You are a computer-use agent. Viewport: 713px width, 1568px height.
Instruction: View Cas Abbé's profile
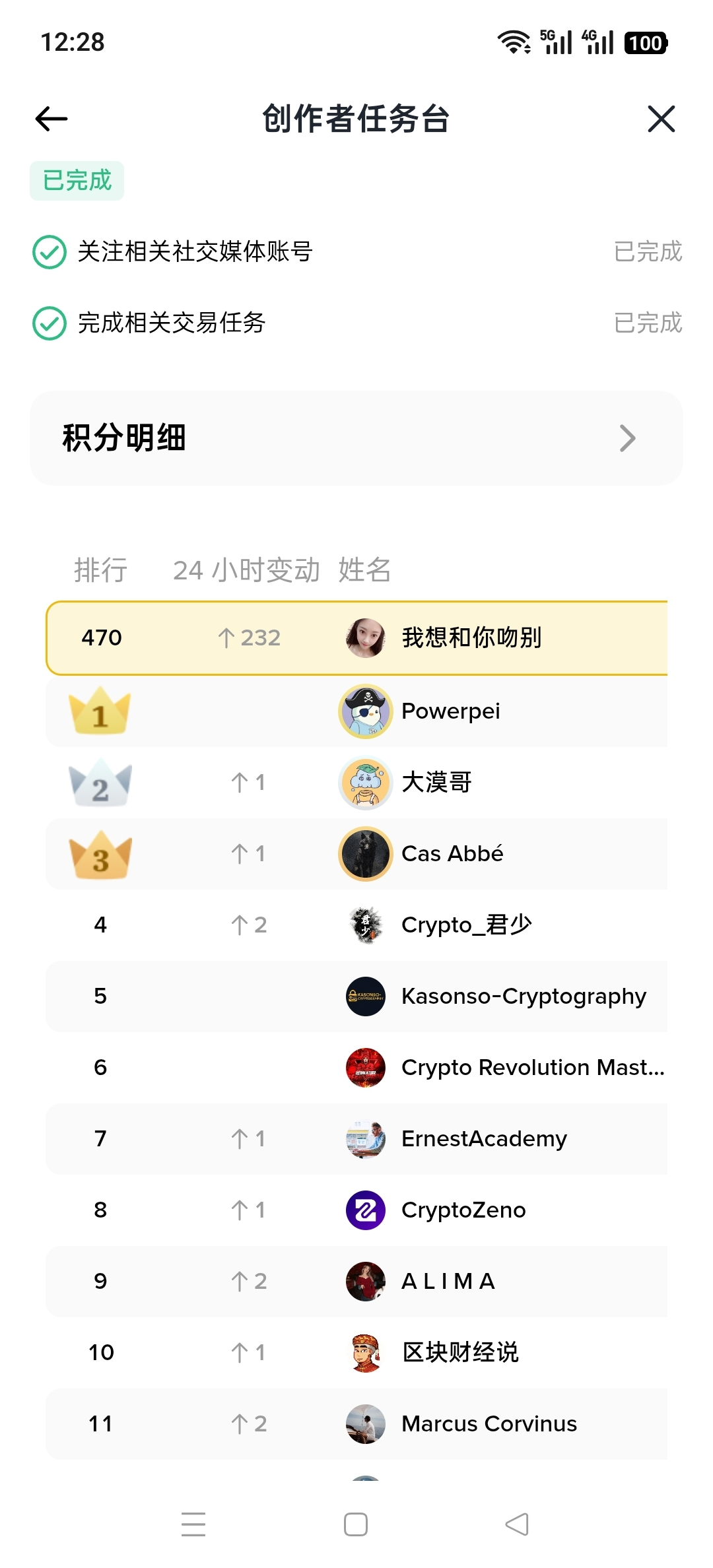coord(452,854)
